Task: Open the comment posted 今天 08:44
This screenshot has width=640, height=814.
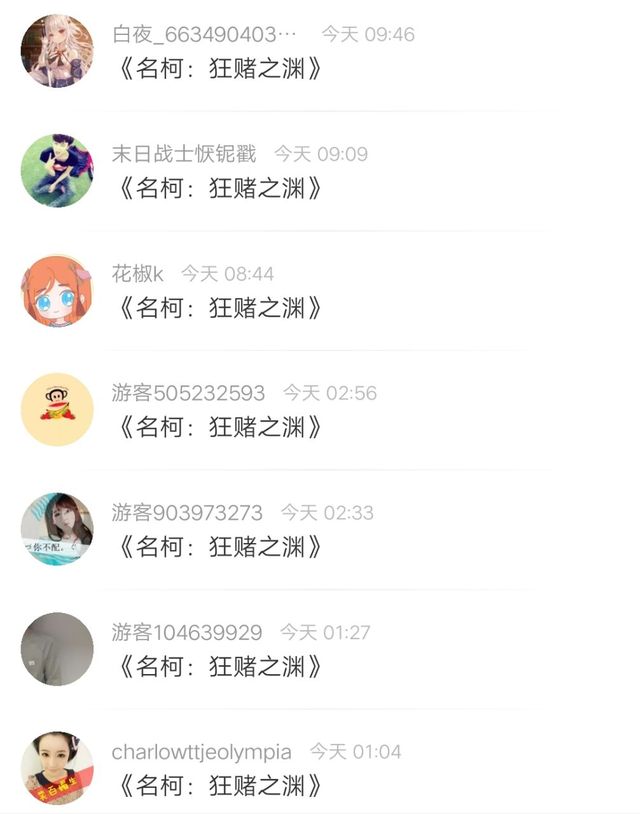Action: pyautogui.click(x=220, y=308)
